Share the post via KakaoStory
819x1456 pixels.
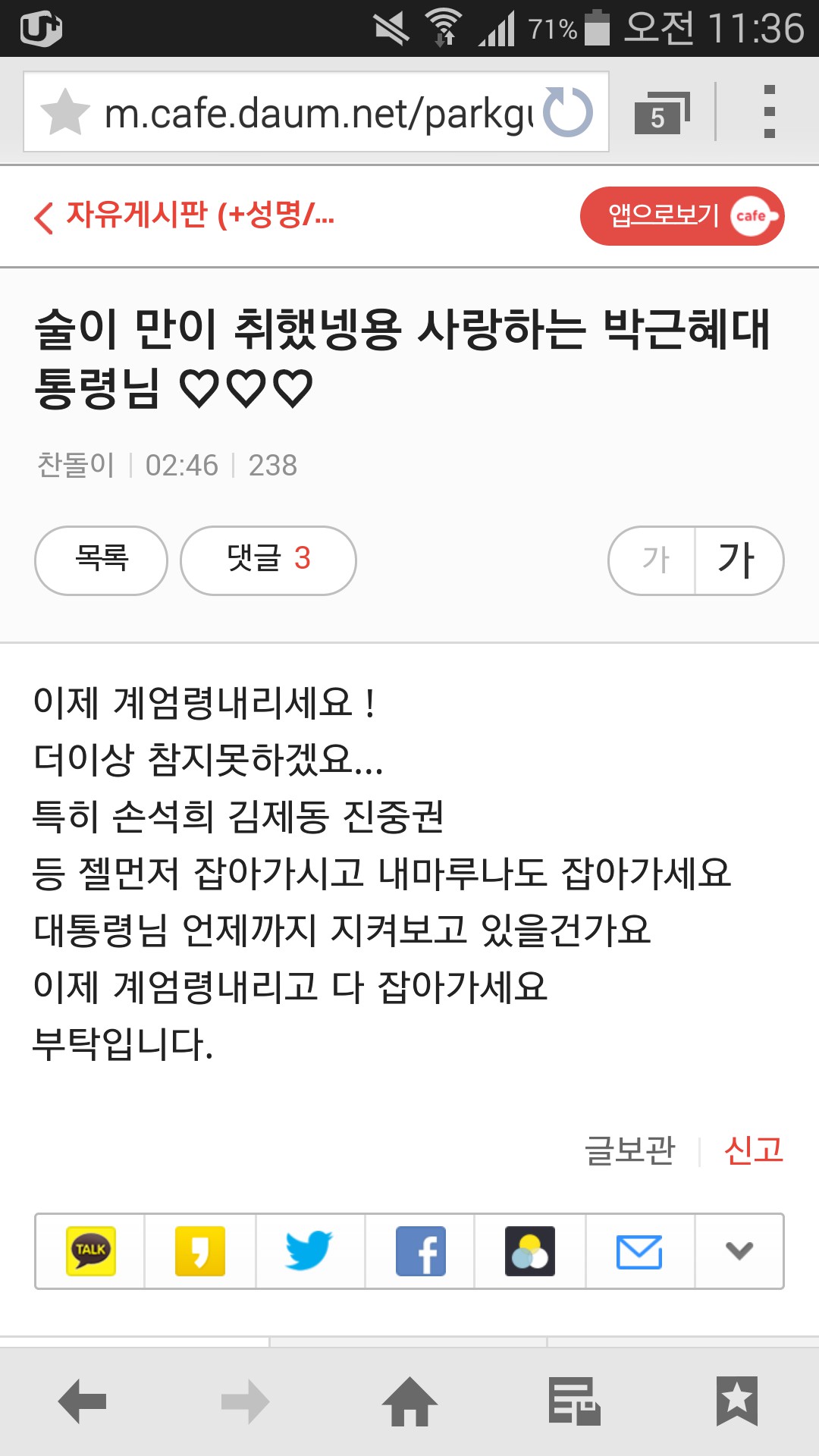pyautogui.click(x=200, y=1251)
